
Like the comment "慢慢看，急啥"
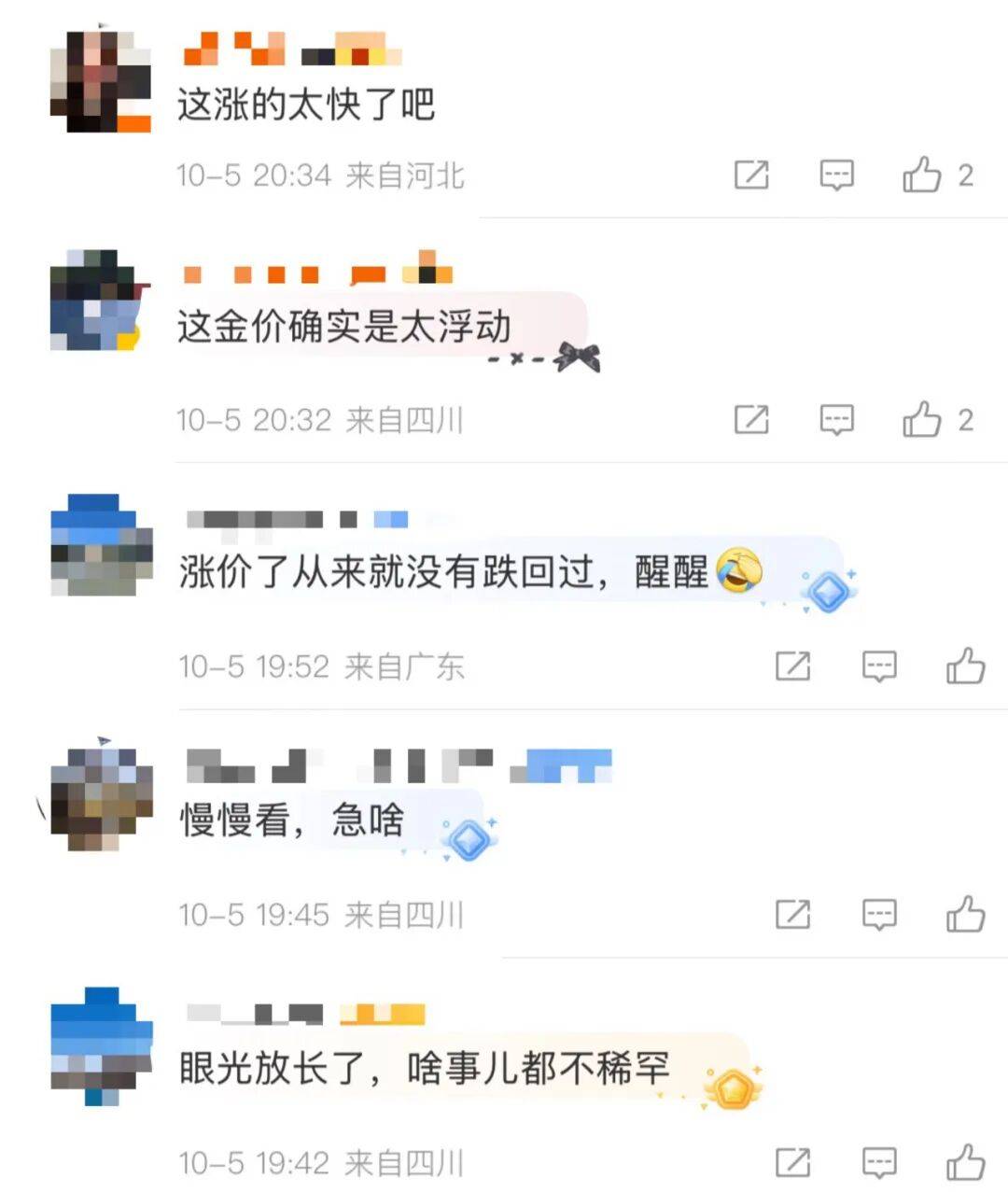[x=965, y=914]
